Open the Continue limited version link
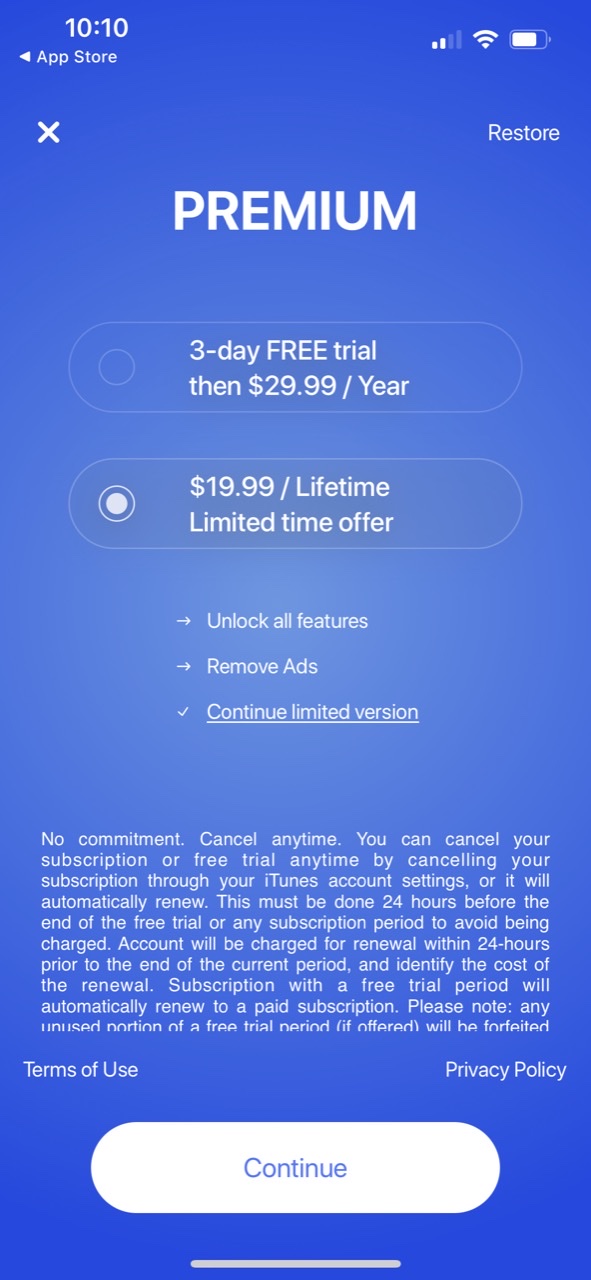 (312, 712)
